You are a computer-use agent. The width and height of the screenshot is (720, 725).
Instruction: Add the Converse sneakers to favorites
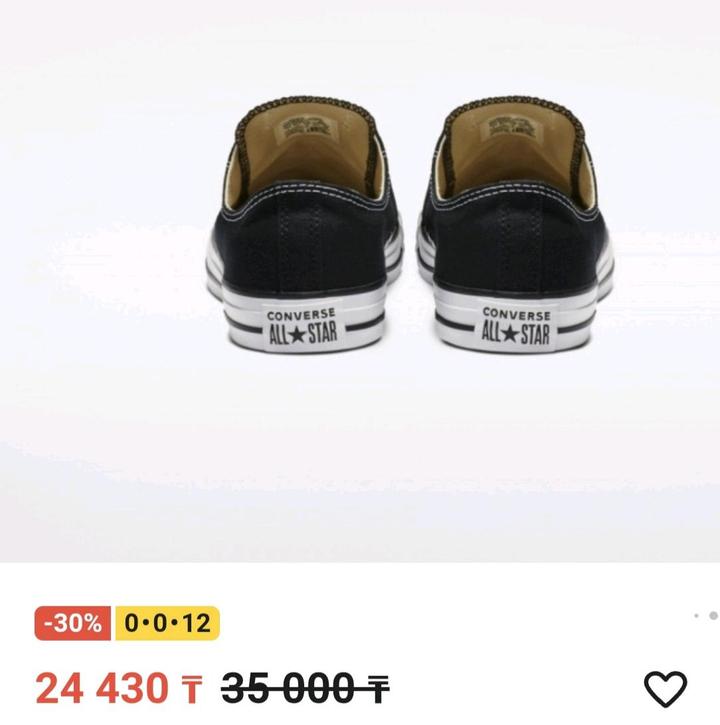point(666,690)
